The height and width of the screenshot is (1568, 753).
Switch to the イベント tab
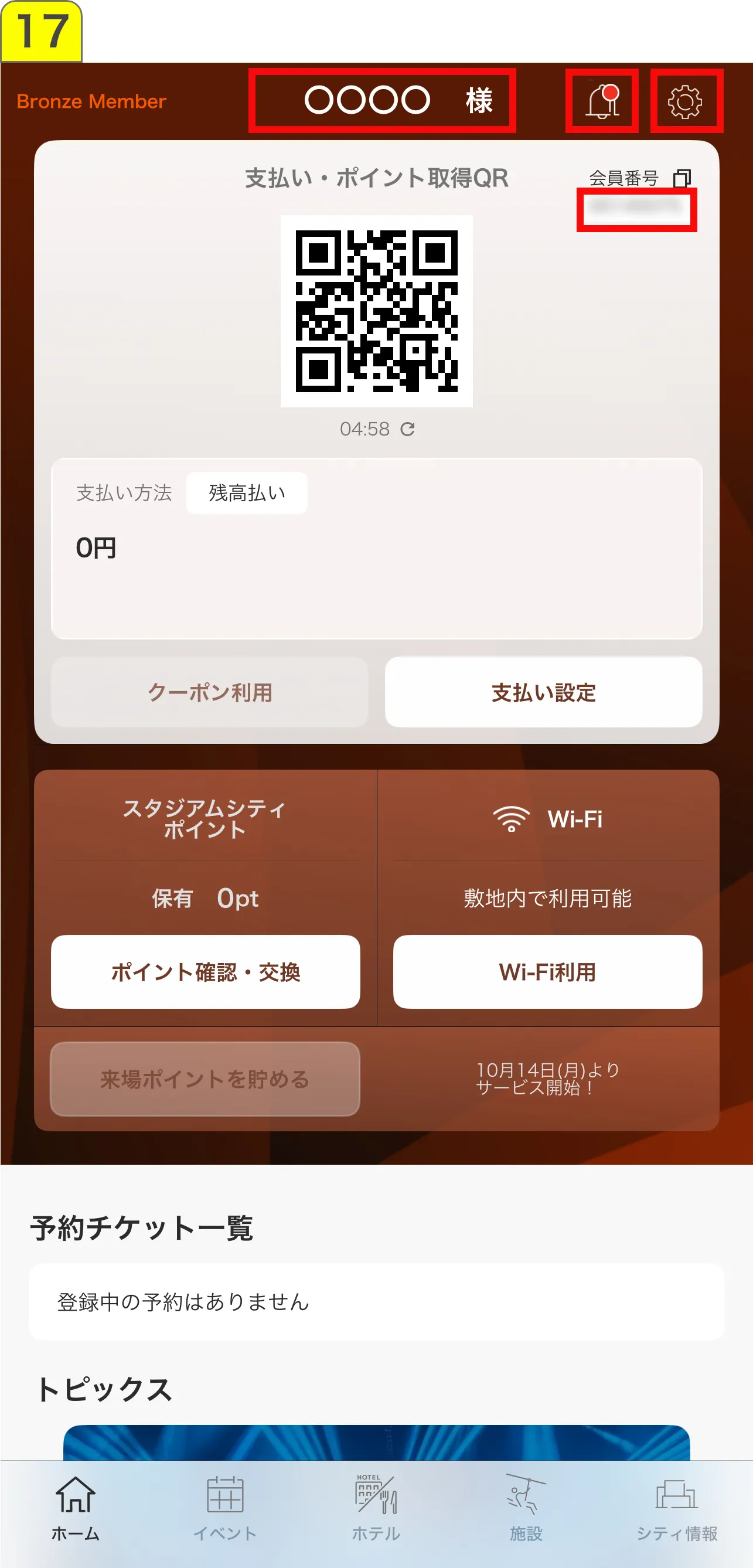tap(225, 1508)
